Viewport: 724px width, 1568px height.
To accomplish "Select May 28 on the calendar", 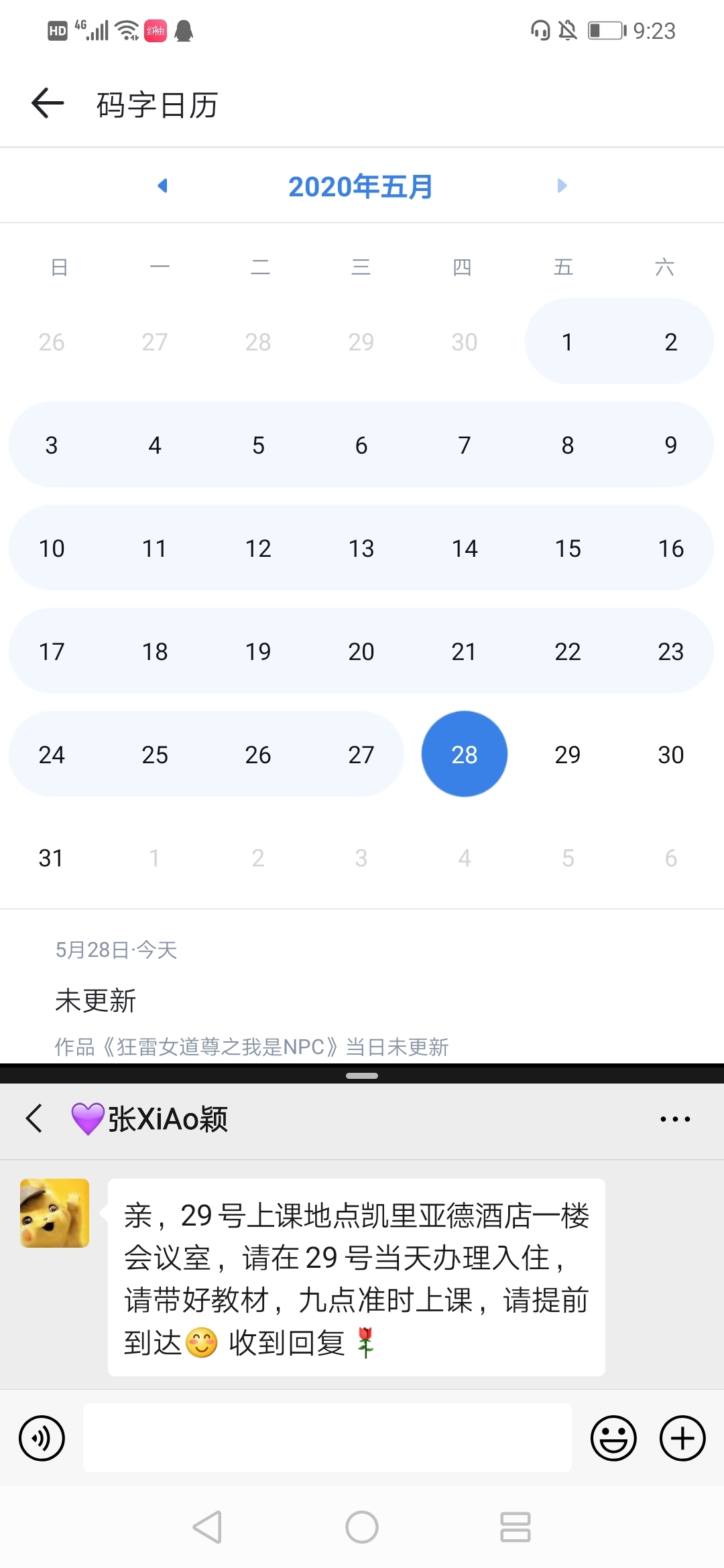I will click(x=464, y=755).
